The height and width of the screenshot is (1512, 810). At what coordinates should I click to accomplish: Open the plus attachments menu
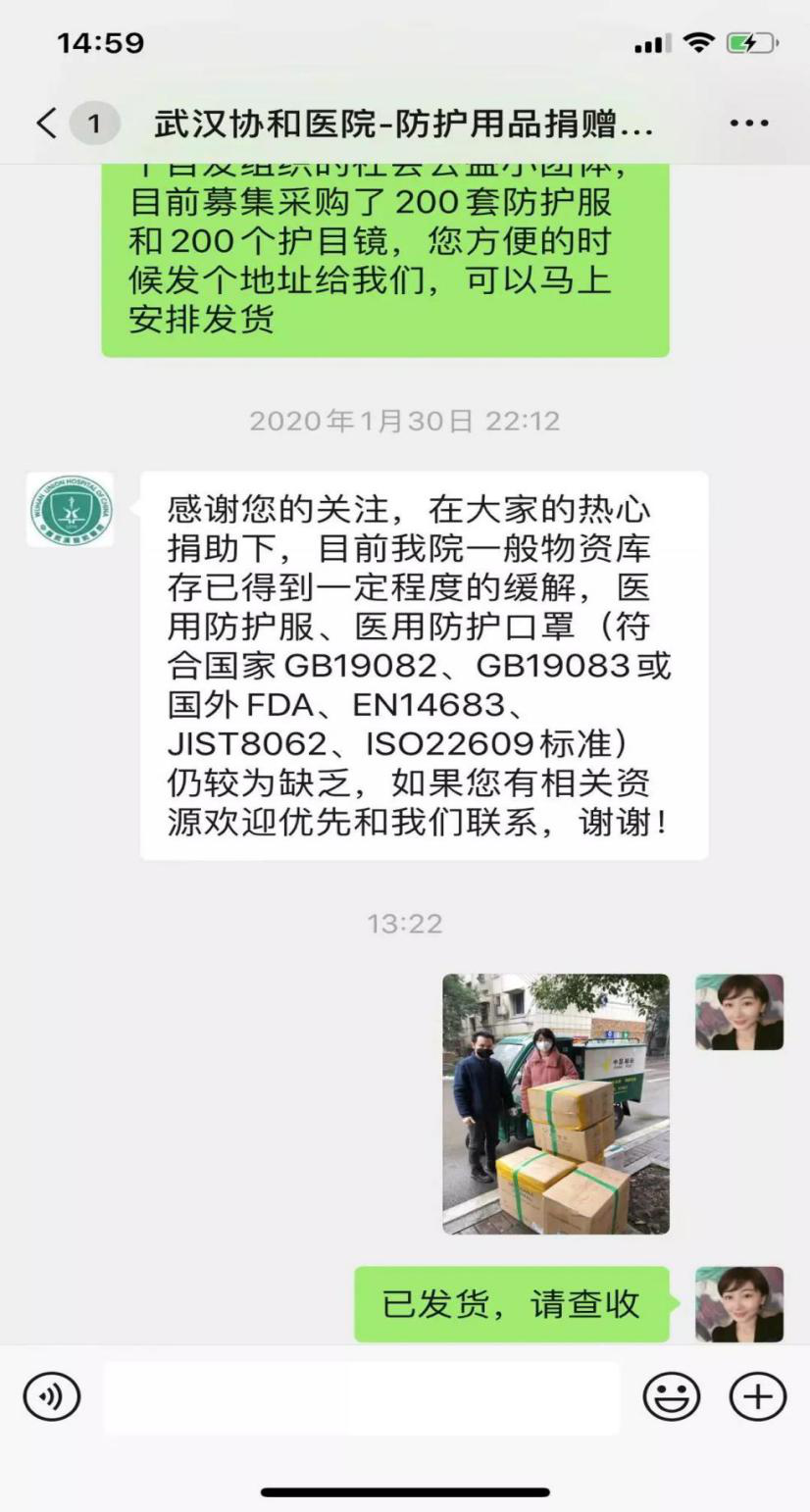click(x=757, y=1396)
